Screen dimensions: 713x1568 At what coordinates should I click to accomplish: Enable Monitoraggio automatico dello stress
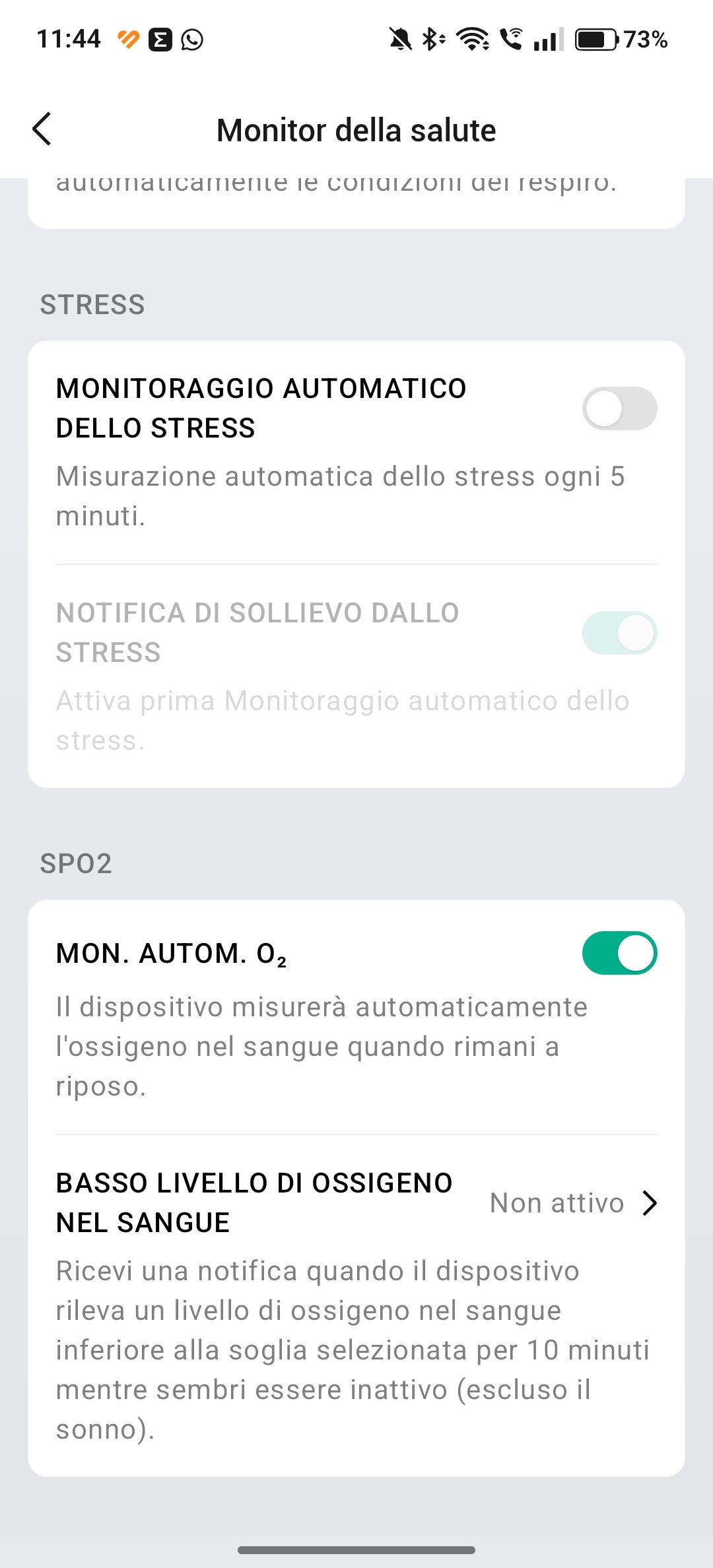[x=619, y=408]
